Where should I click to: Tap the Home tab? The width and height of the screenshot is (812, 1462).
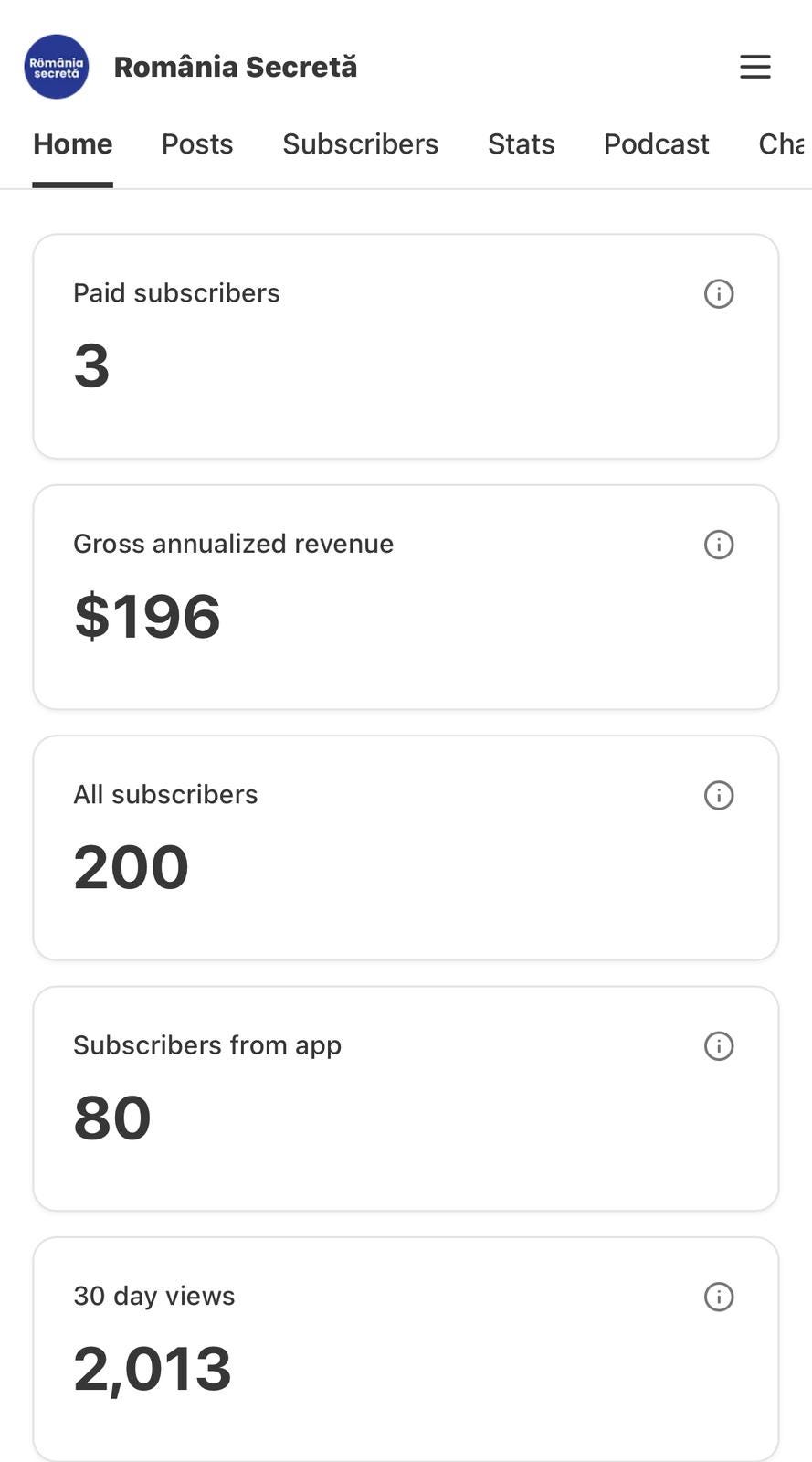tap(73, 144)
